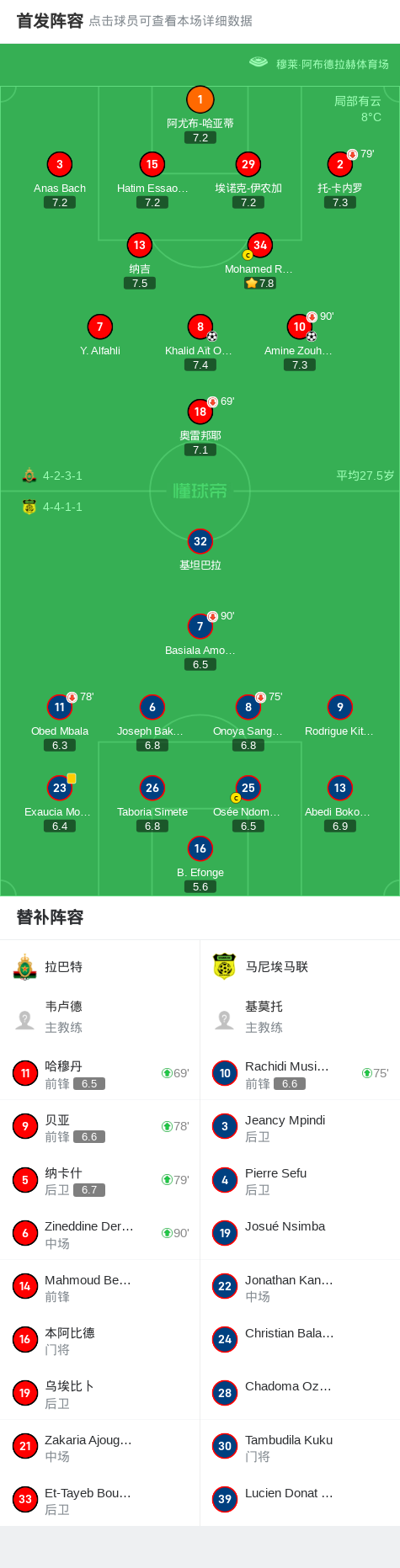
Task: Open Y. Alfahli's player details
Action: (x=99, y=336)
